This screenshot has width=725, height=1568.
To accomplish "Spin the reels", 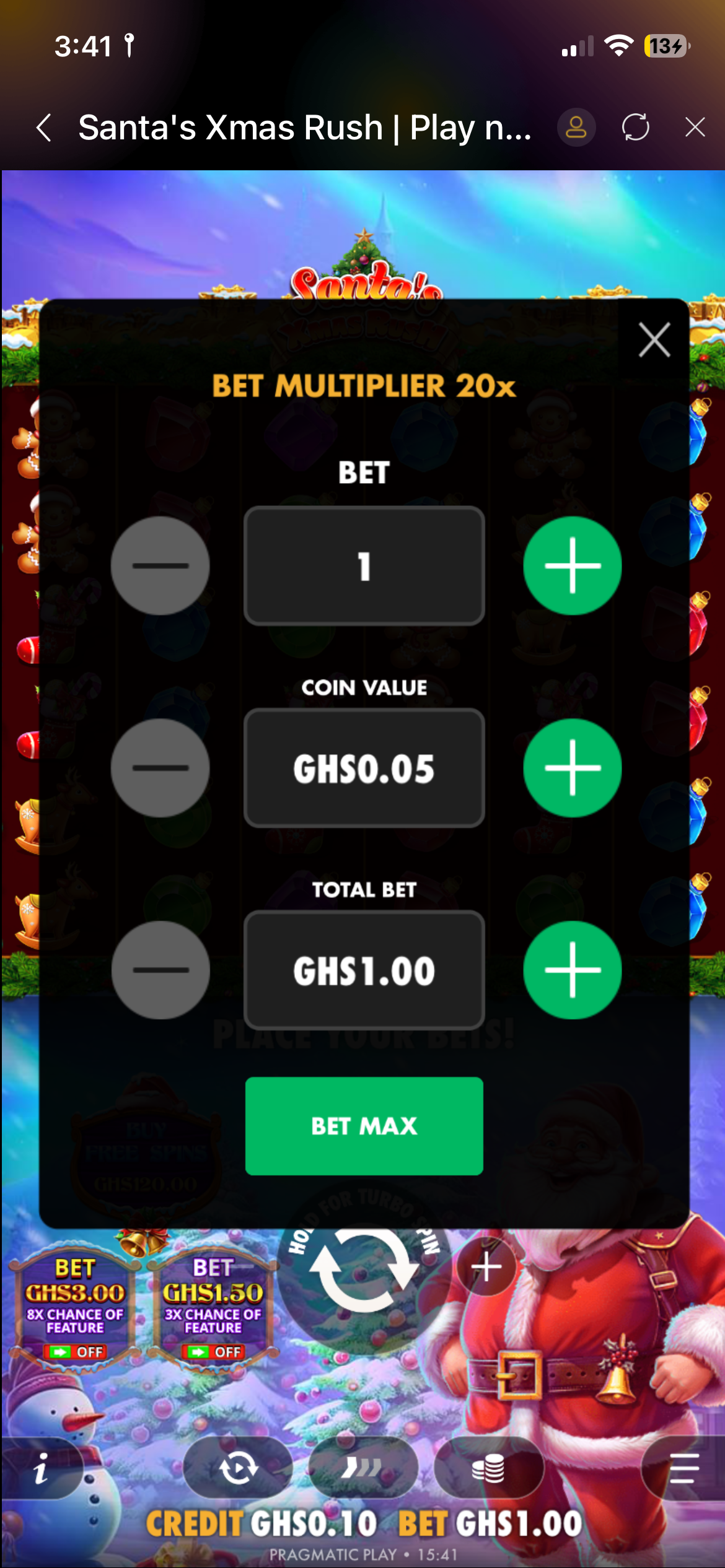I will click(x=364, y=1270).
